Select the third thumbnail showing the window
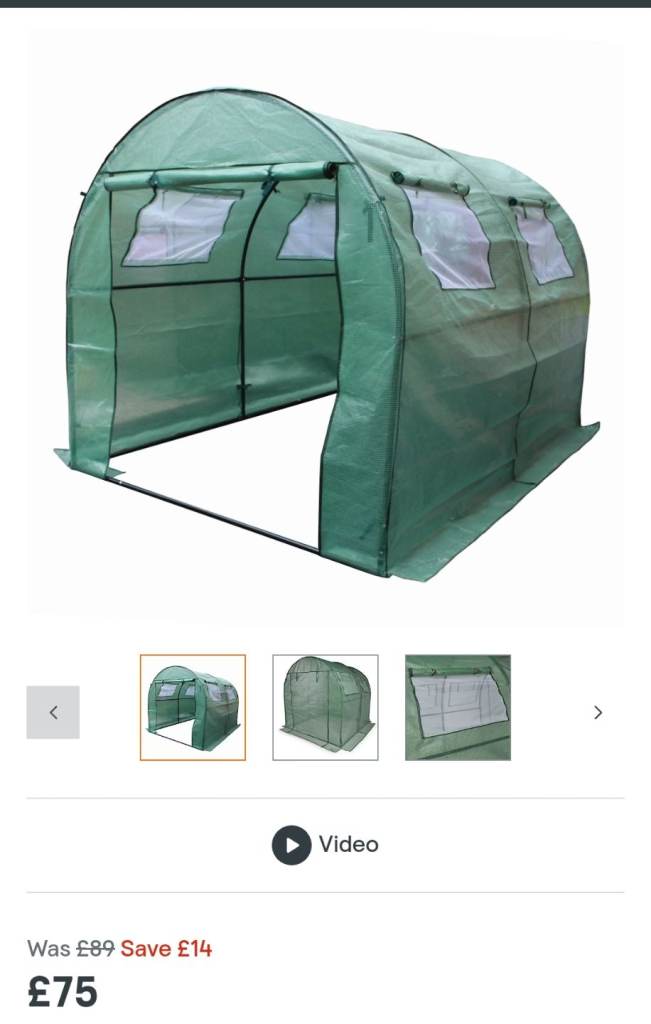 458,708
